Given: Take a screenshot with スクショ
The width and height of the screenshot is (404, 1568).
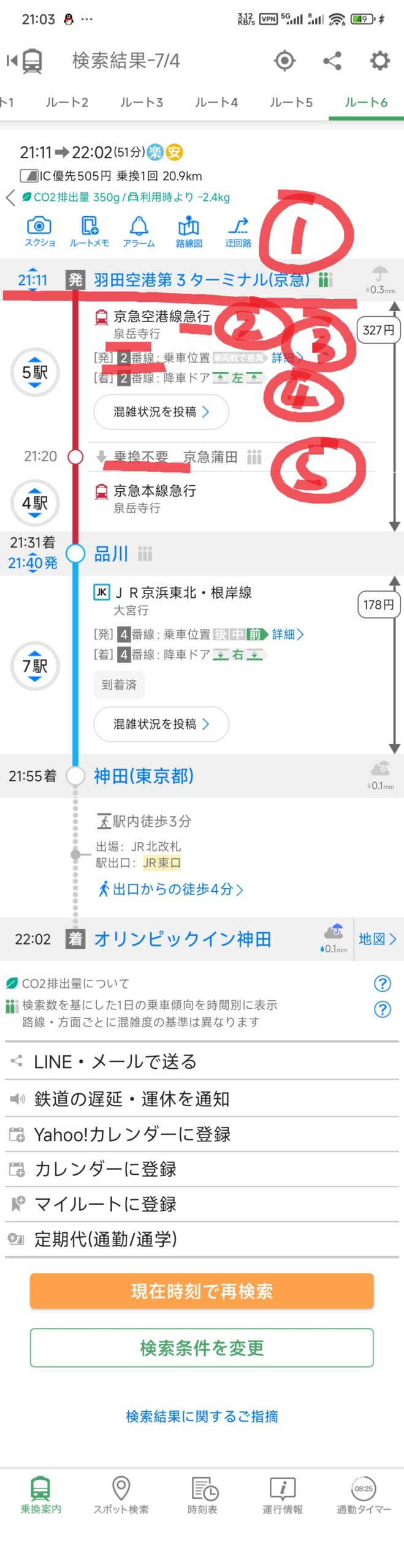Looking at the screenshot, I should 39,232.
